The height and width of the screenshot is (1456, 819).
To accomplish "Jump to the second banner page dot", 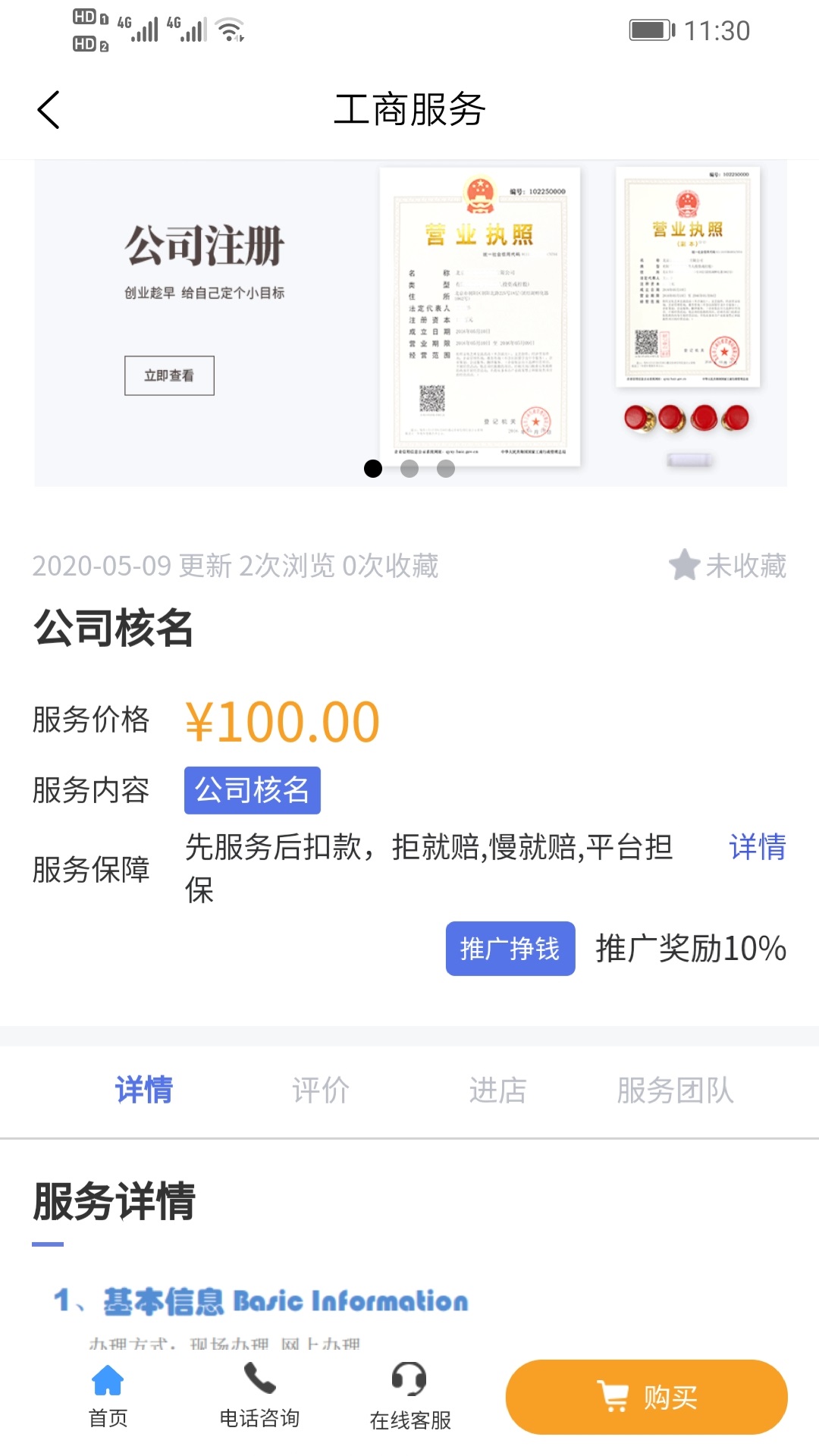I will coord(409,469).
